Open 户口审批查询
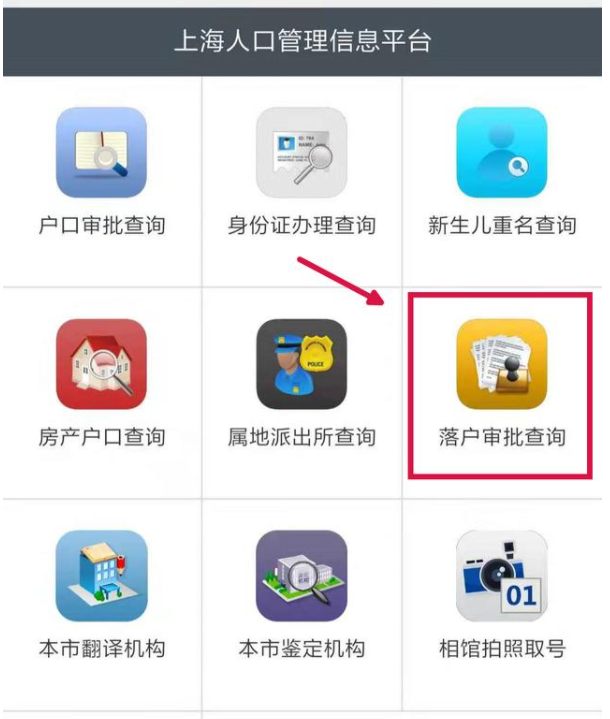Image resolution: width=610 pixels, height=719 pixels. pos(101,153)
